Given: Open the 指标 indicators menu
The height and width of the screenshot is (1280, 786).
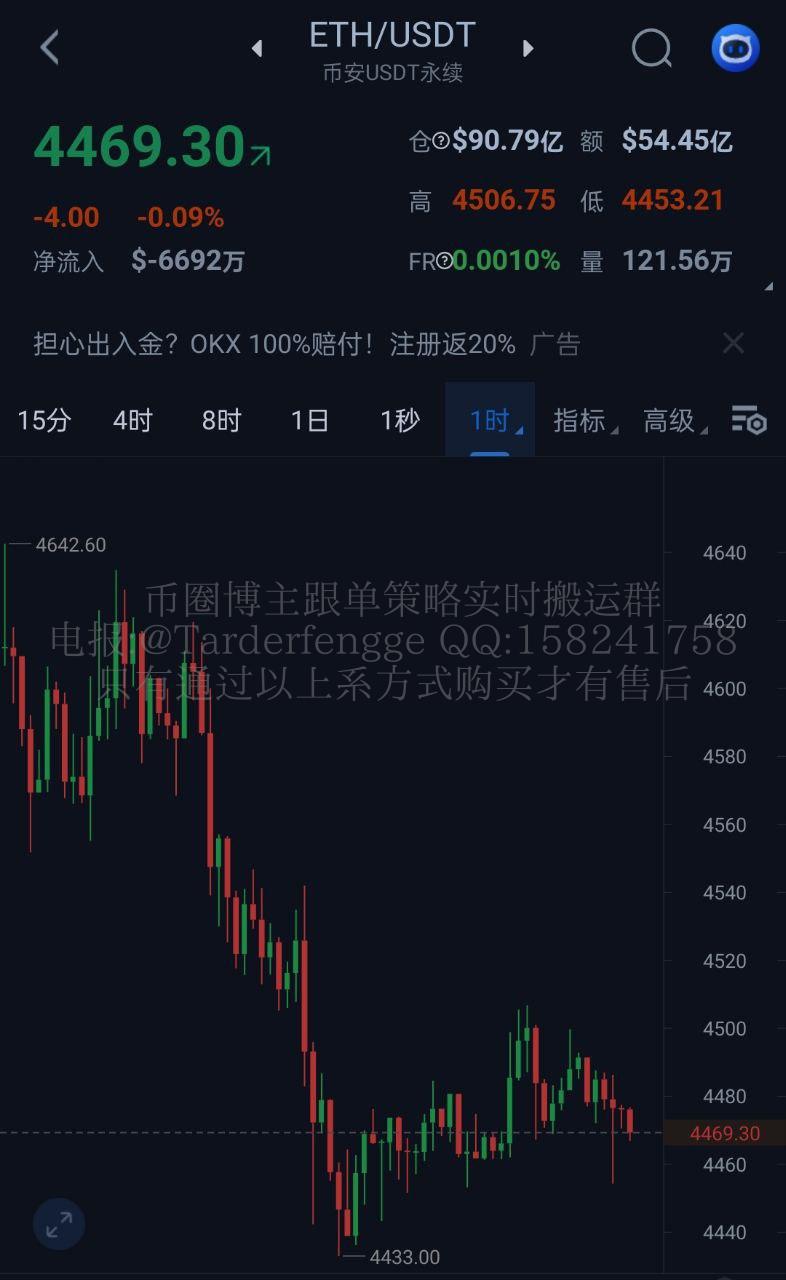Looking at the screenshot, I should click(x=580, y=420).
